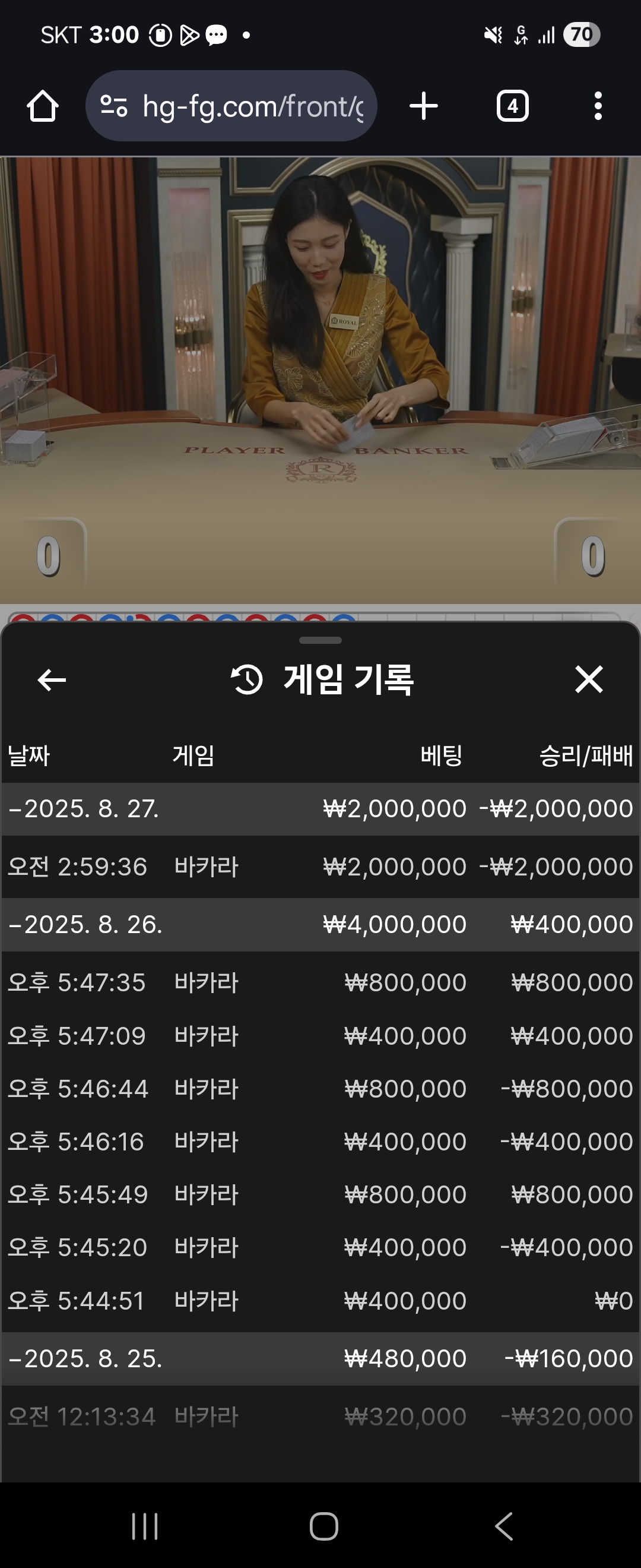Open the 오후 5:47:35 바카라 record
This screenshot has width=641, height=1568.
pos(320,982)
